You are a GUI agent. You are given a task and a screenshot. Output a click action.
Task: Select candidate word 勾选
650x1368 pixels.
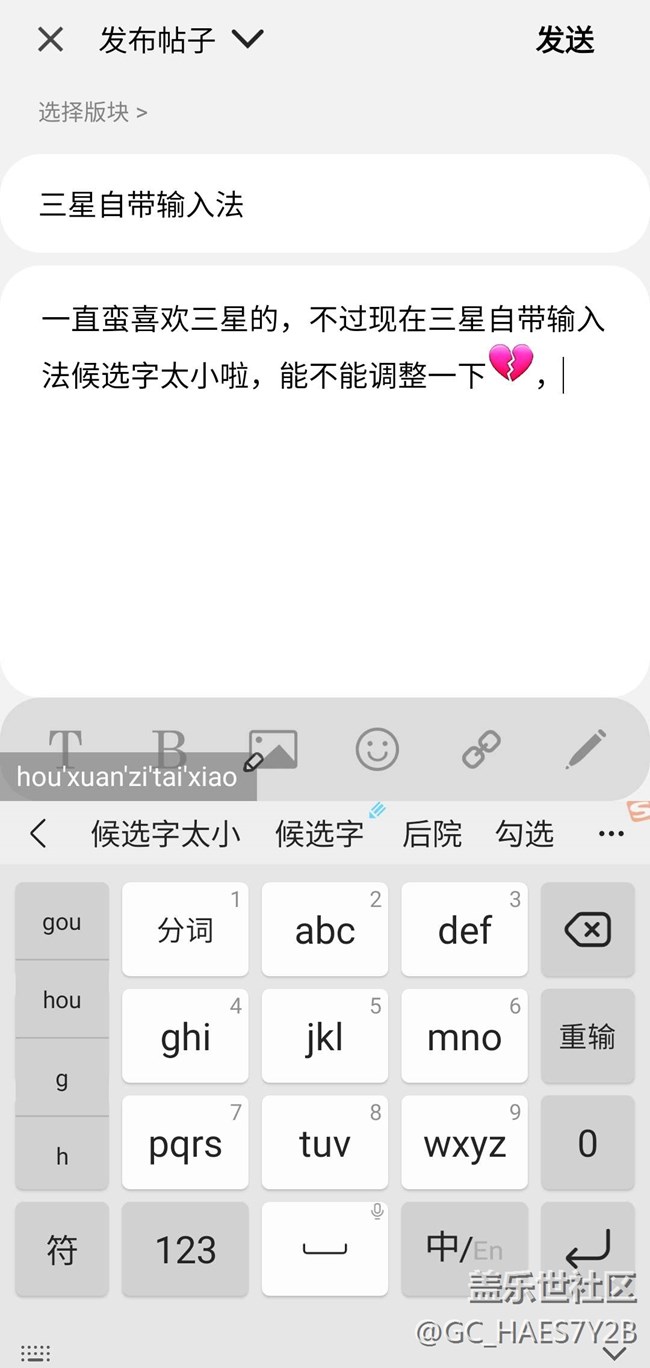pos(525,833)
